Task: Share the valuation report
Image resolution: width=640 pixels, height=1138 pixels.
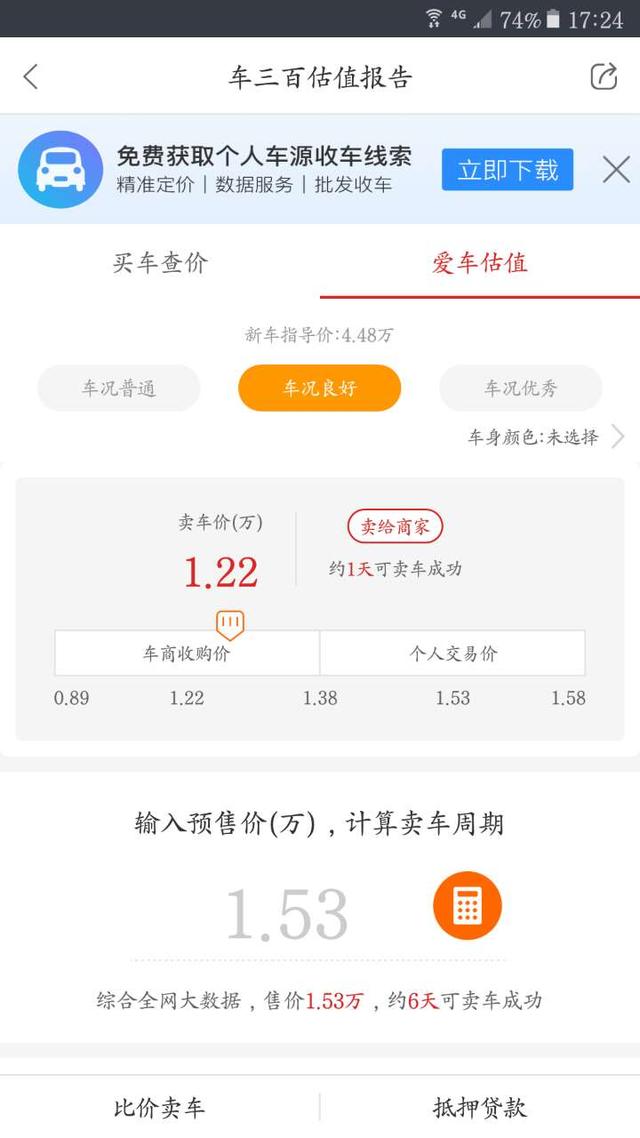Action: [x=604, y=77]
